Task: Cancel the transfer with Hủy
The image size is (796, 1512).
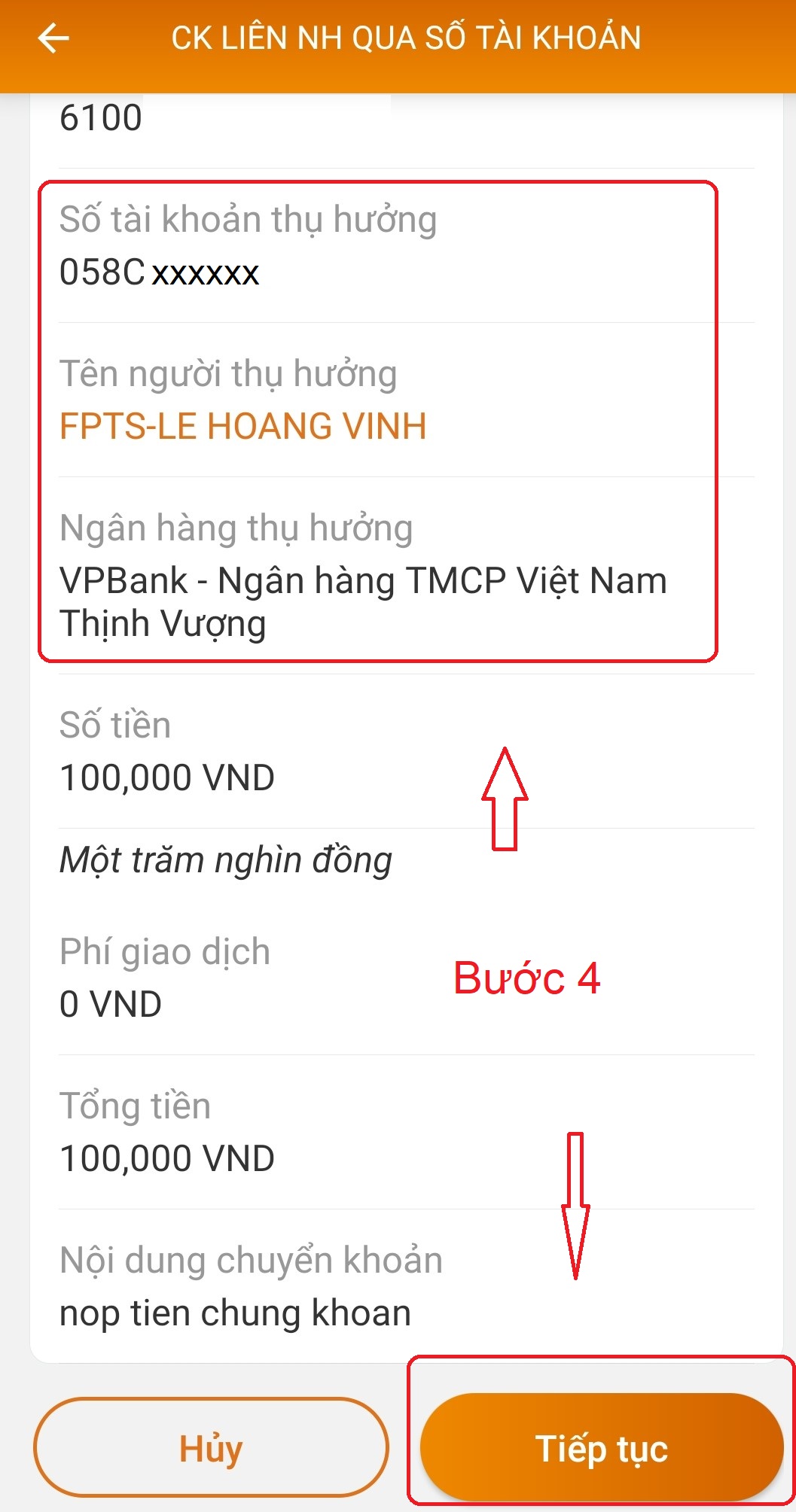Action: [211, 1448]
